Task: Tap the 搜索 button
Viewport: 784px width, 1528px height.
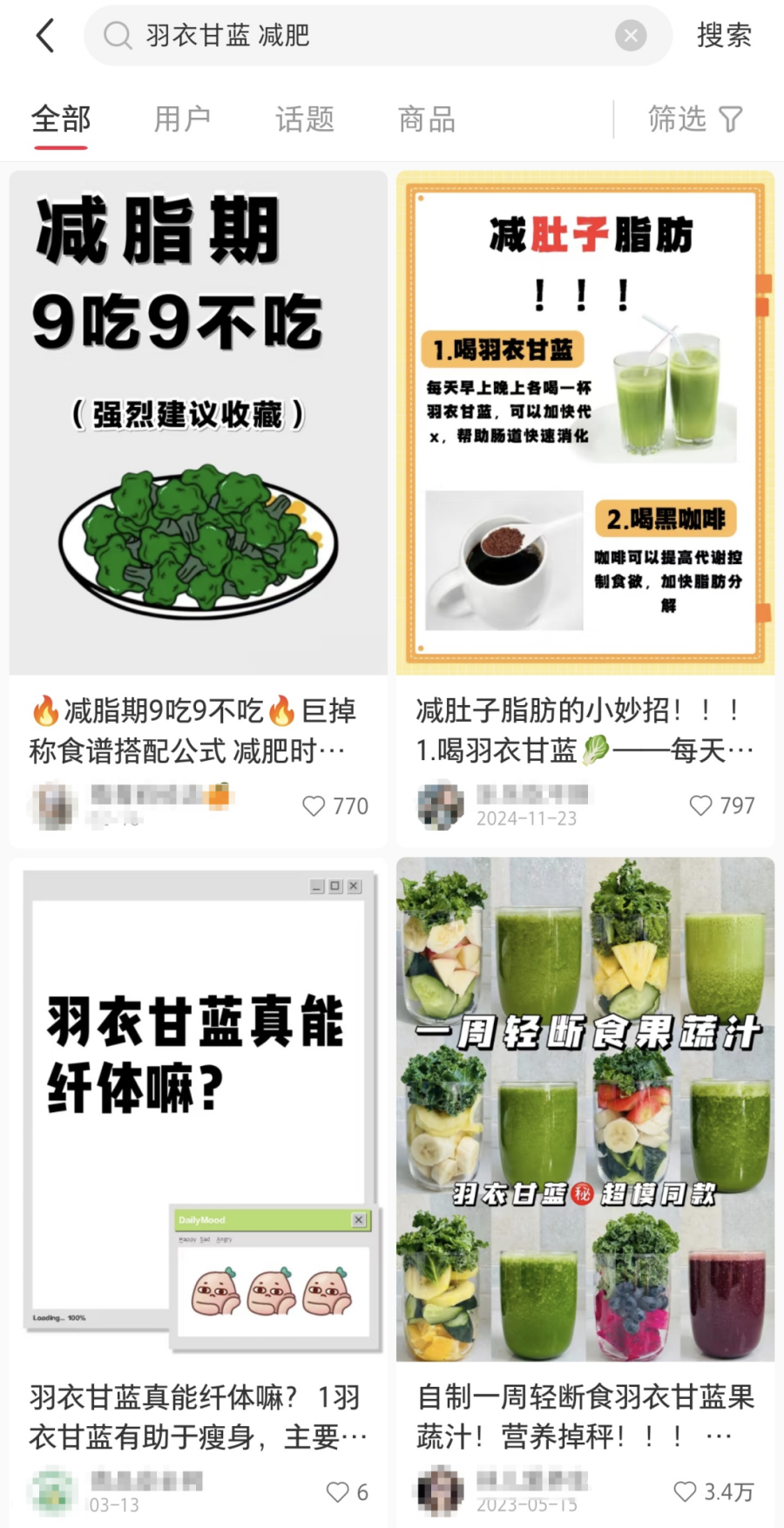Action: point(723,36)
